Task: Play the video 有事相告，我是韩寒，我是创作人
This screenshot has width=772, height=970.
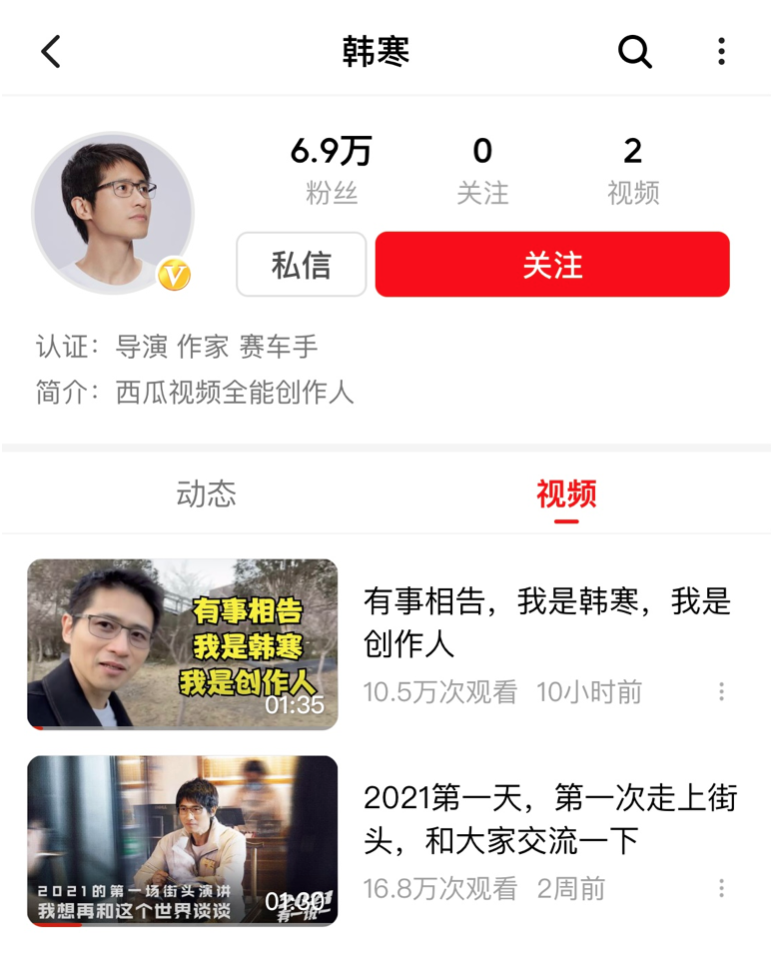Action: point(182,644)
